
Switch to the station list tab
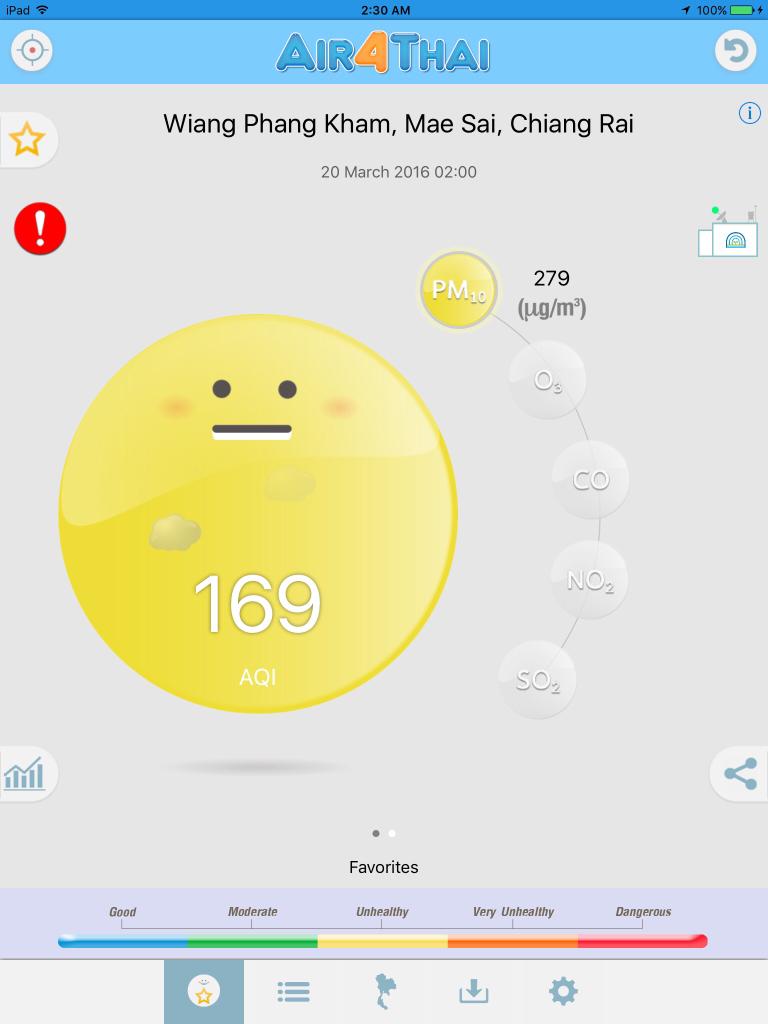(x=293, y=992)
